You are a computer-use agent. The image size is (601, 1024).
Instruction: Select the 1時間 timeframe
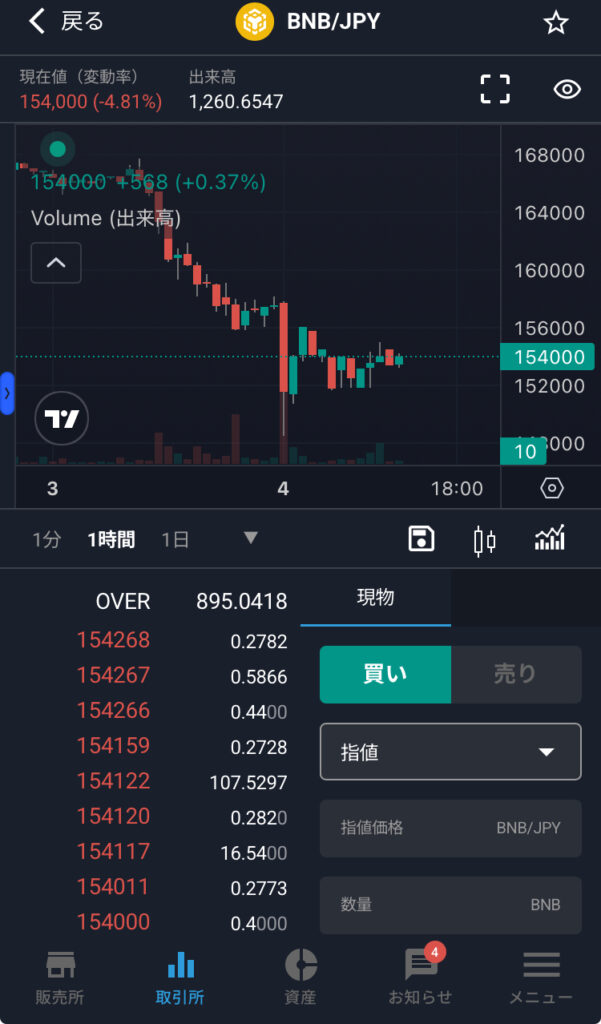coord(111,540)
